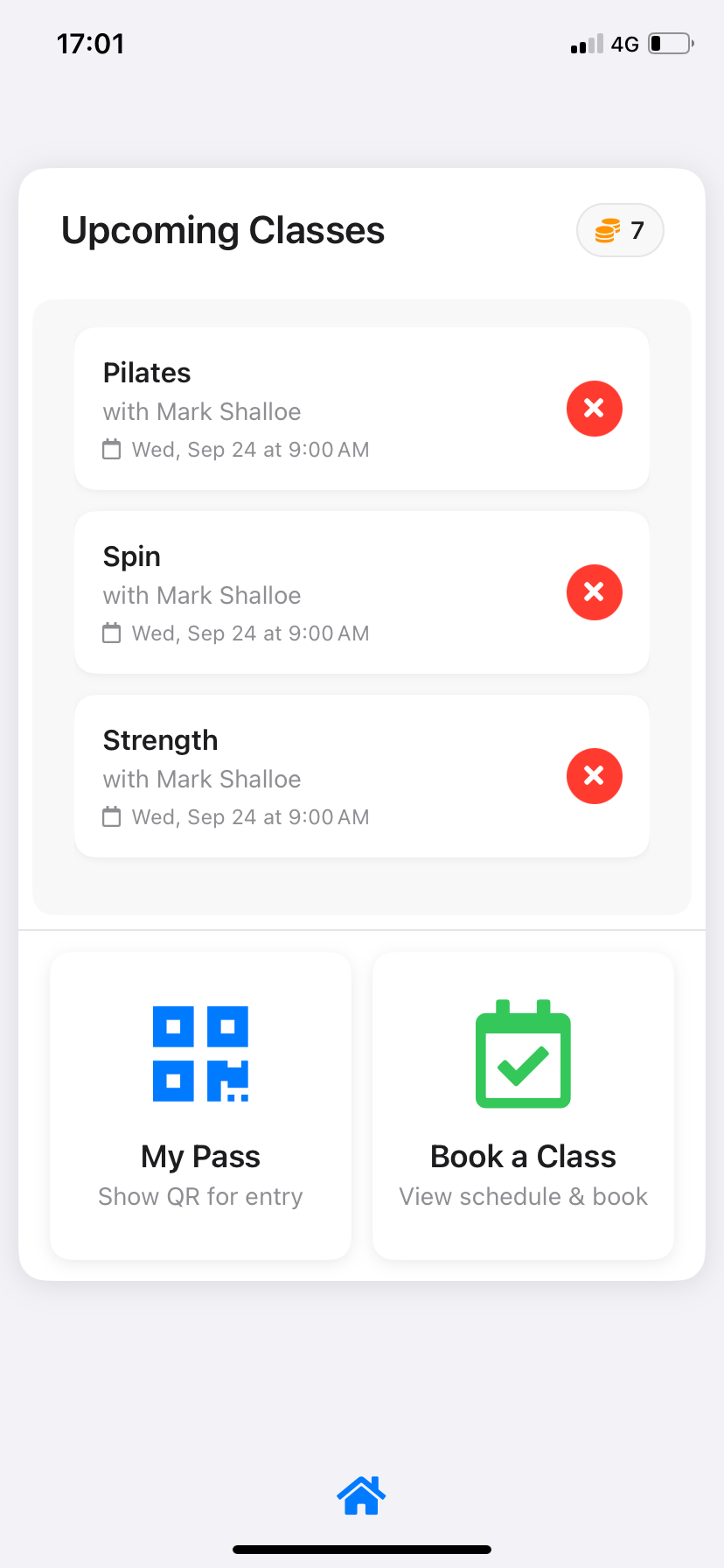Tap the Upcoming Classes heading
This screenshot has width=724, height=1568.
coord(222,230)
